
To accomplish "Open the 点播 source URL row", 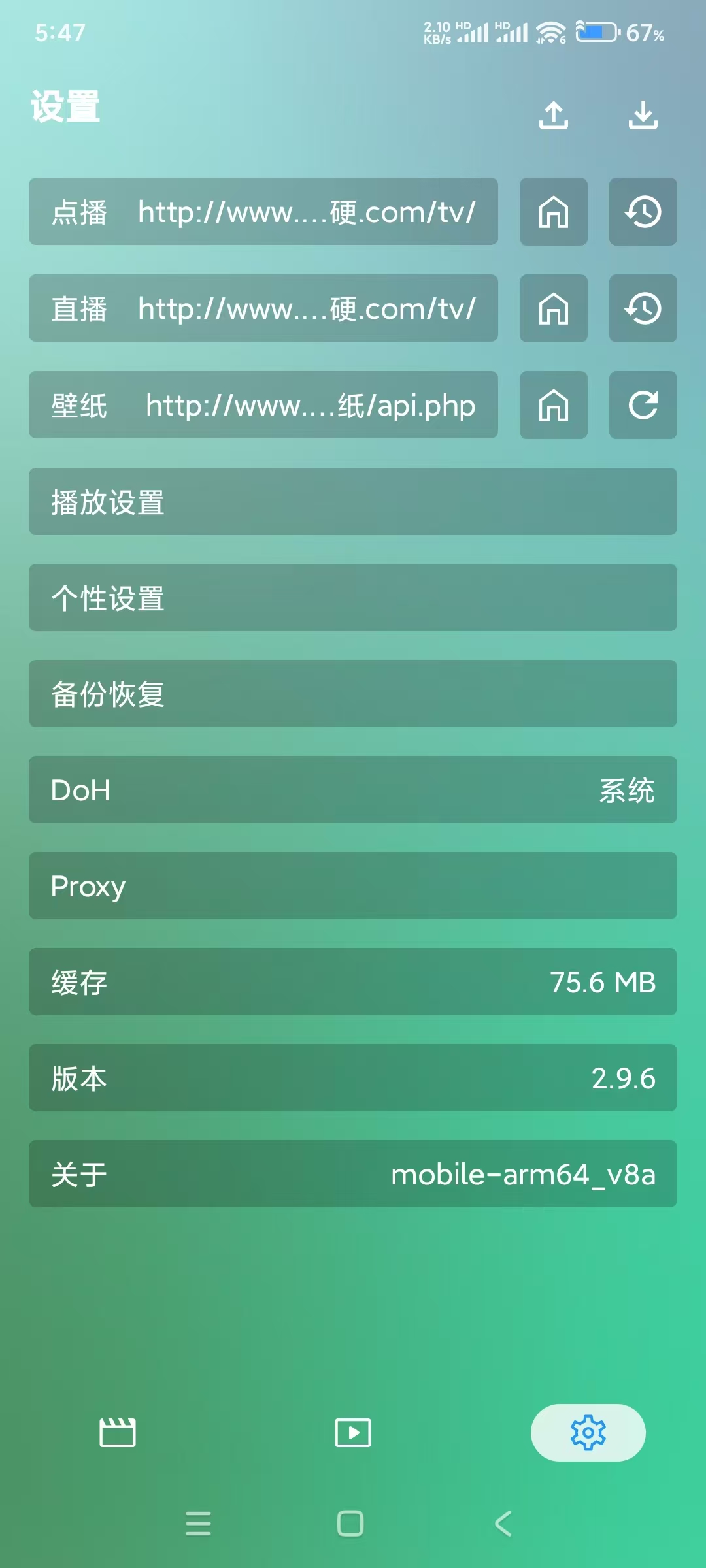I will pos(263,212).
